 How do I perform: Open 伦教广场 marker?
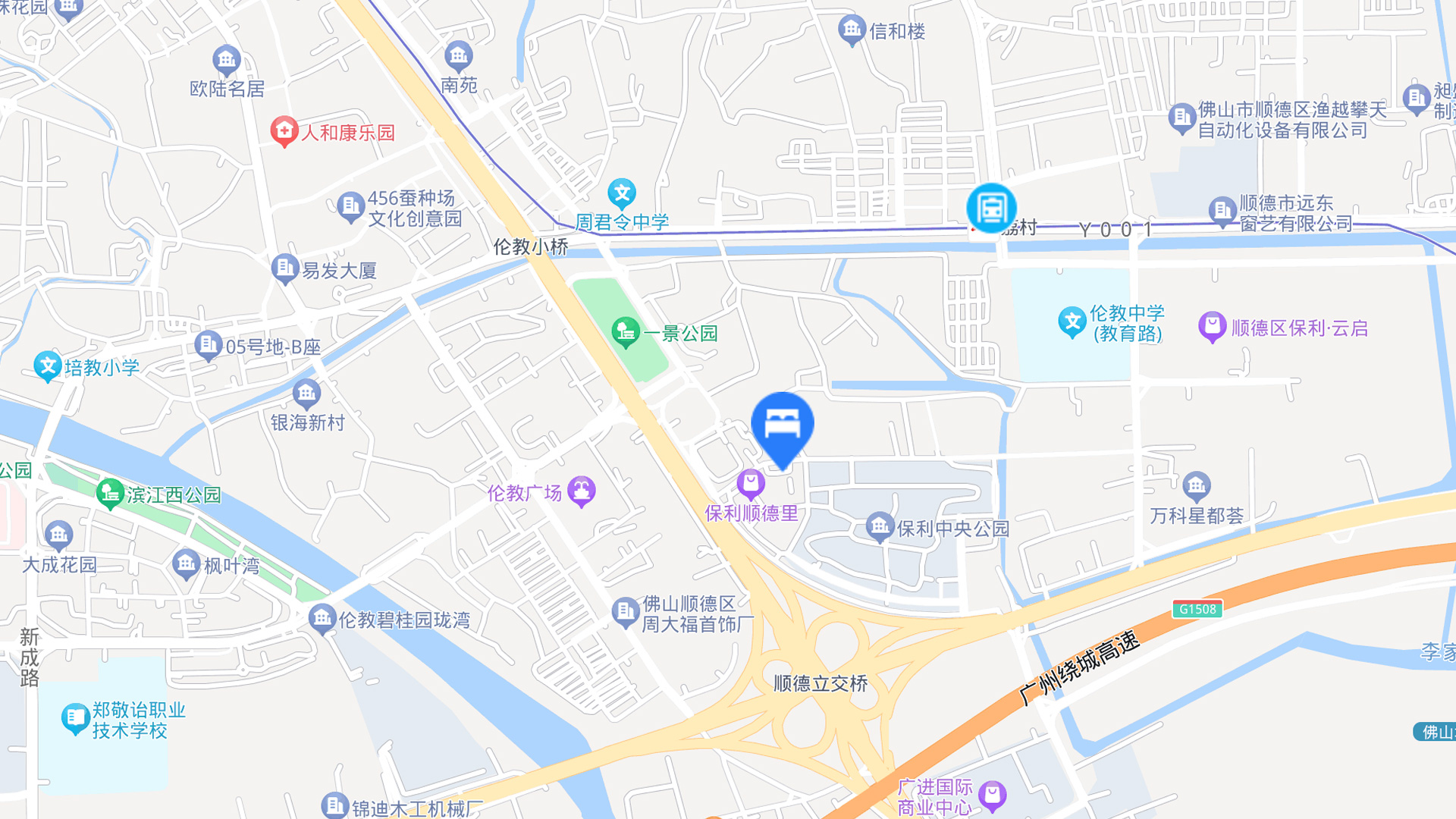click(x=582, y=491)
